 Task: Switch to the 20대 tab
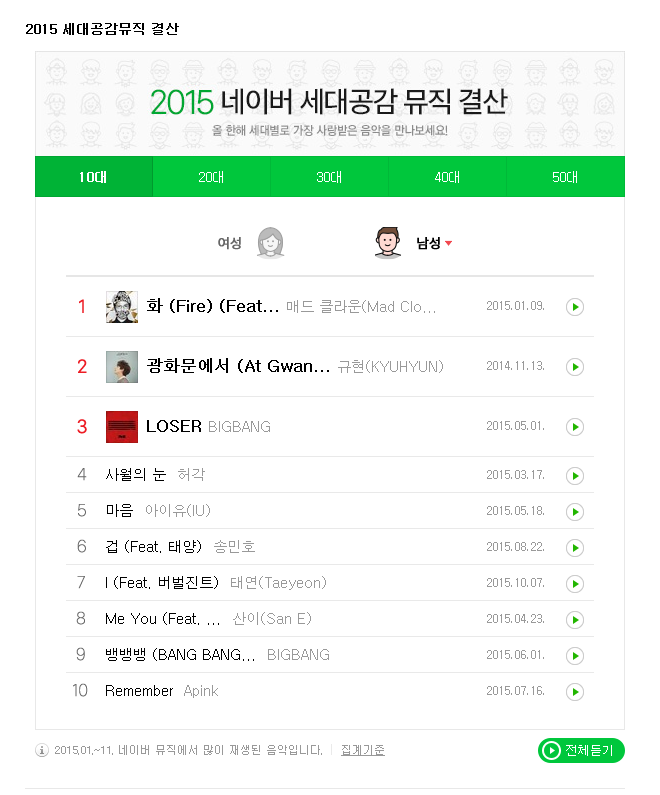pyautogui.click(x=211, y=177)
